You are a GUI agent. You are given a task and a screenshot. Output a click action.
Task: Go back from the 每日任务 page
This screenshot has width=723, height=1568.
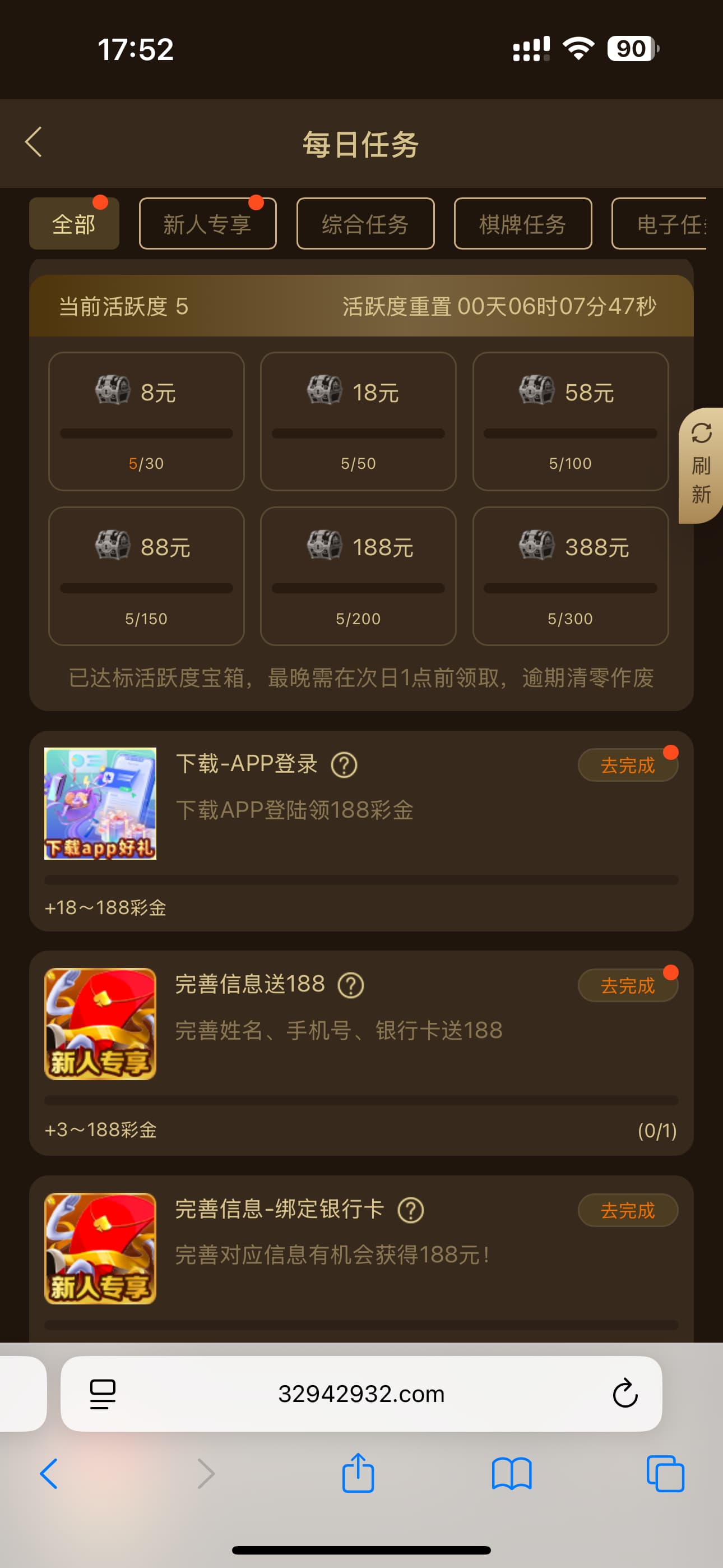pyautogui.click(x=34, y=142)
